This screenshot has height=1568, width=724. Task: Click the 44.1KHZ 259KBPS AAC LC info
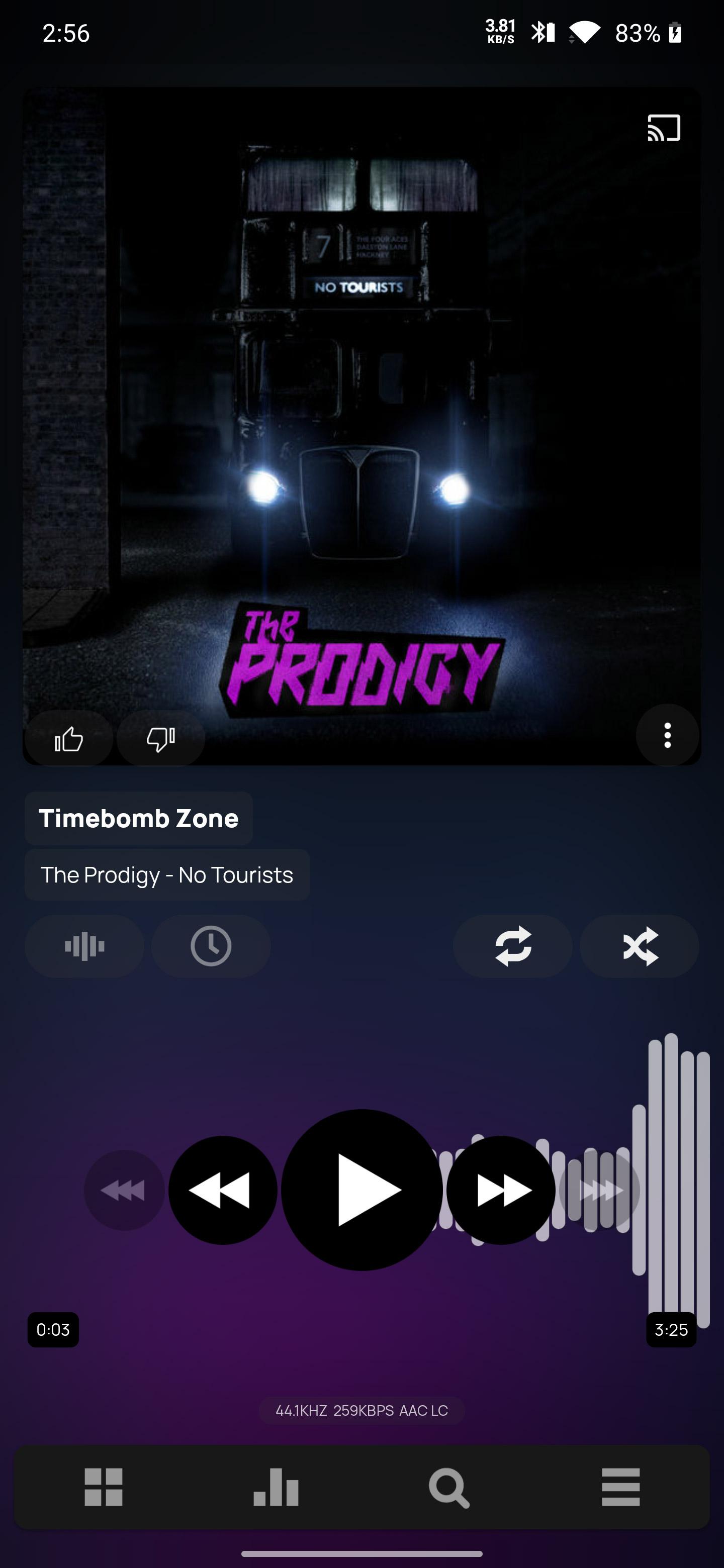(361, 1412)
